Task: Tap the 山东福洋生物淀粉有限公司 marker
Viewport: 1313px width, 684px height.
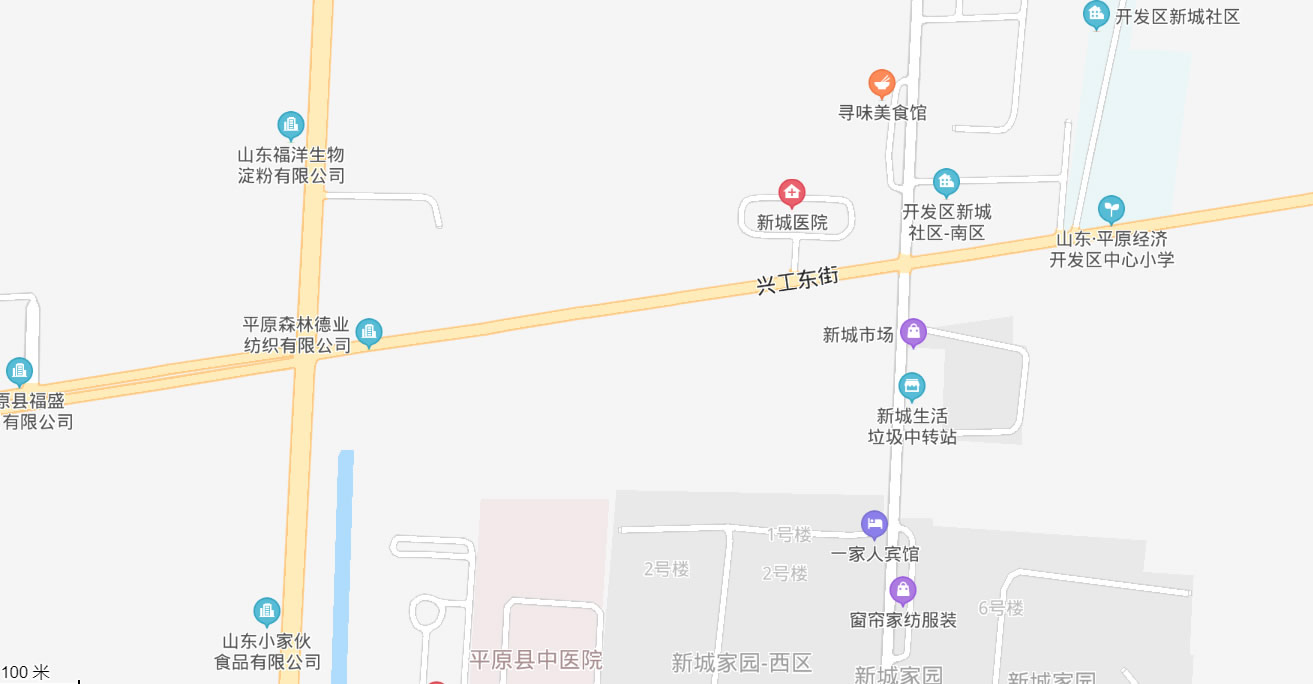Action: click(291, 125)
